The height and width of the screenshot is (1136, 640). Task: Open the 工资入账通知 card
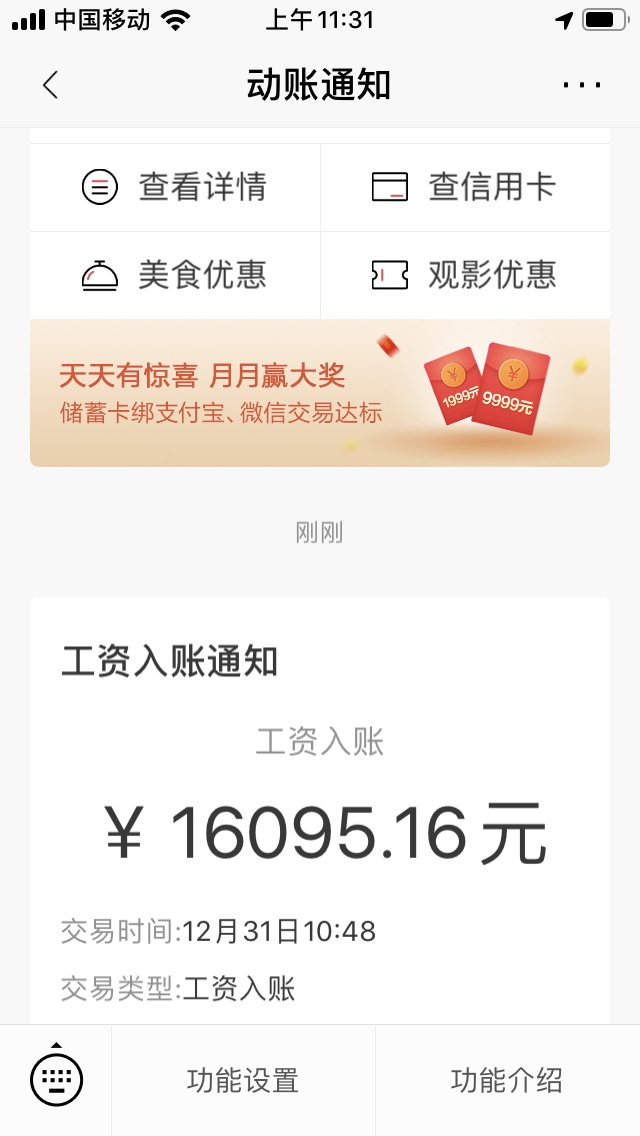point(320,810)
